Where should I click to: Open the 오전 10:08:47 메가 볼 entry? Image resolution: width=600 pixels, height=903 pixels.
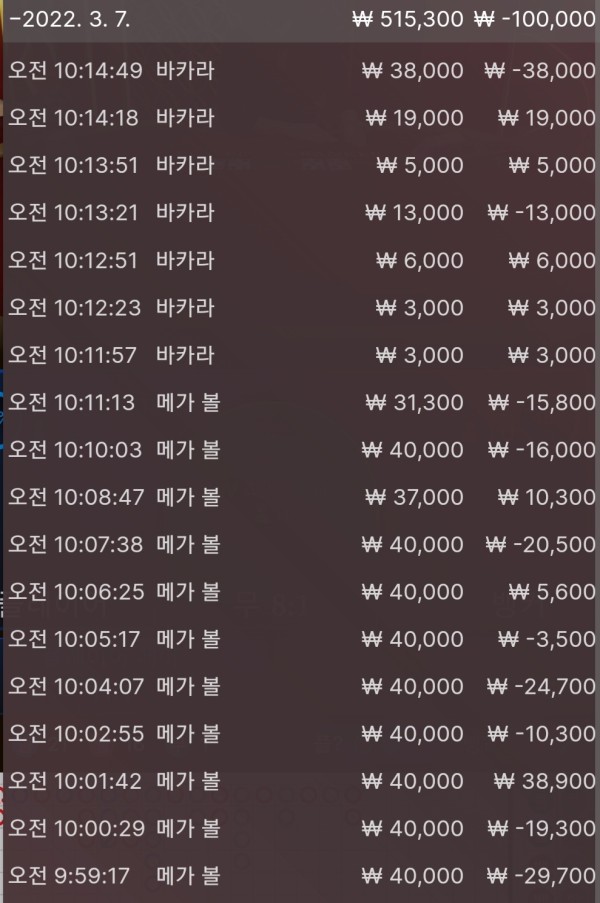pos(300,497)
